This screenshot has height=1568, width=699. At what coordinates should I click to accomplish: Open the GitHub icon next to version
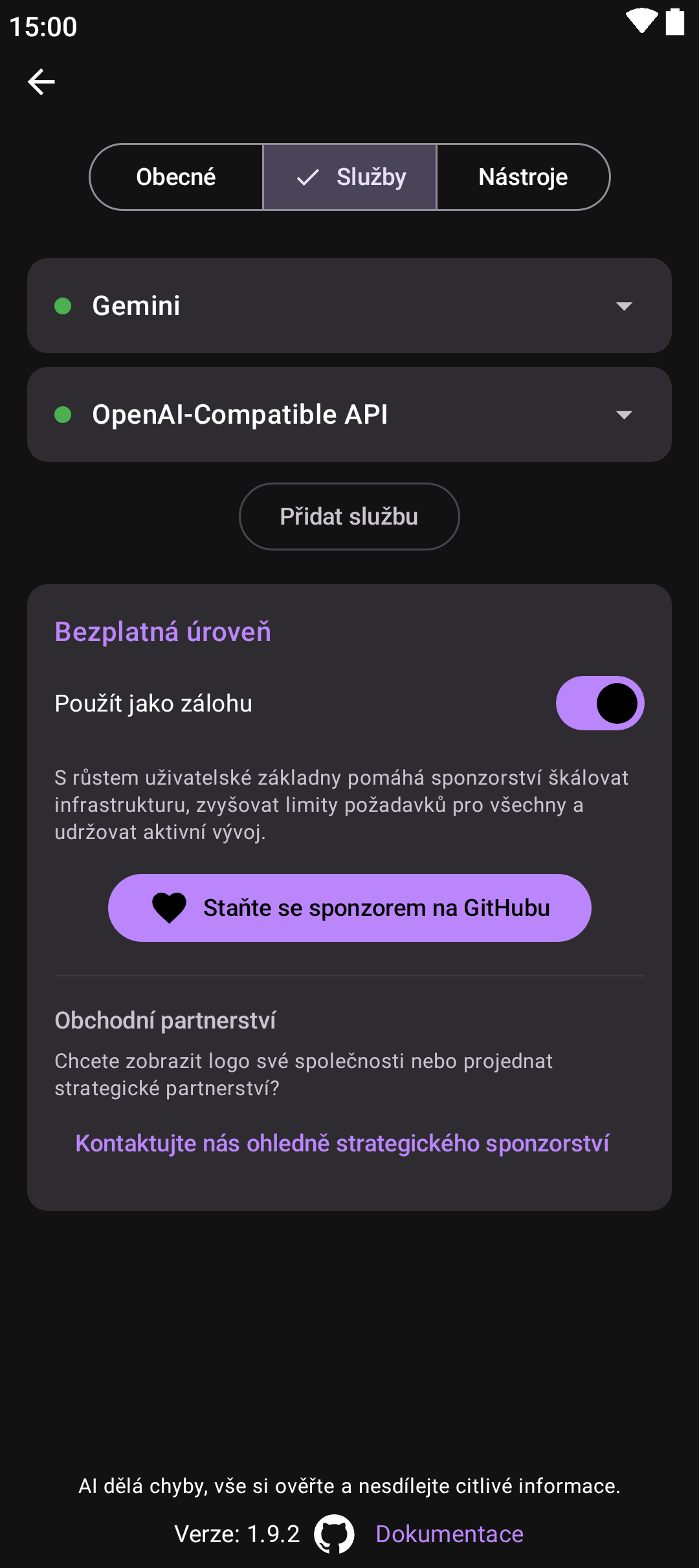(x=334, y=1534)
